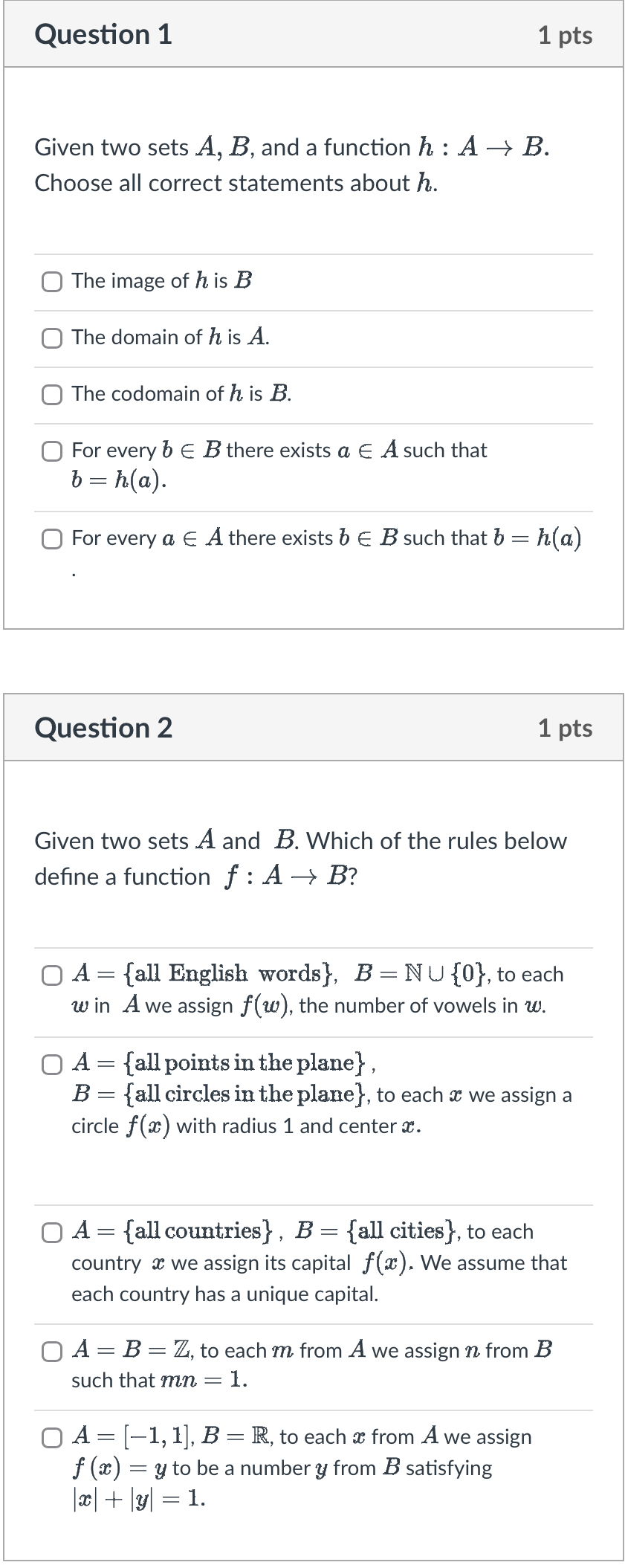Click the Question 2 header
The width and height of the screenshot is (625, 1568).
(104, 728)
